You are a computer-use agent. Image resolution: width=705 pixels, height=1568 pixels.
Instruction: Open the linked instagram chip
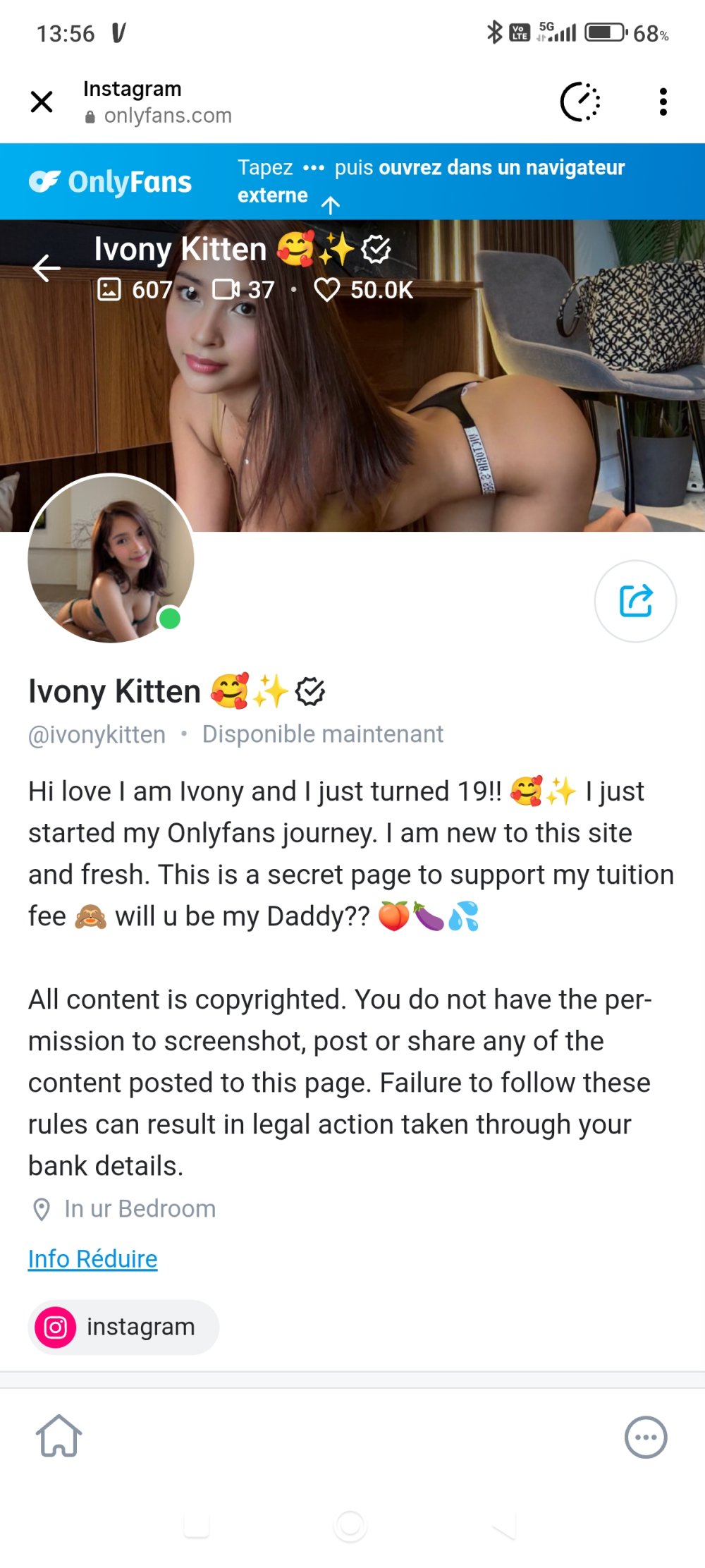click(x=123, y=1327)
